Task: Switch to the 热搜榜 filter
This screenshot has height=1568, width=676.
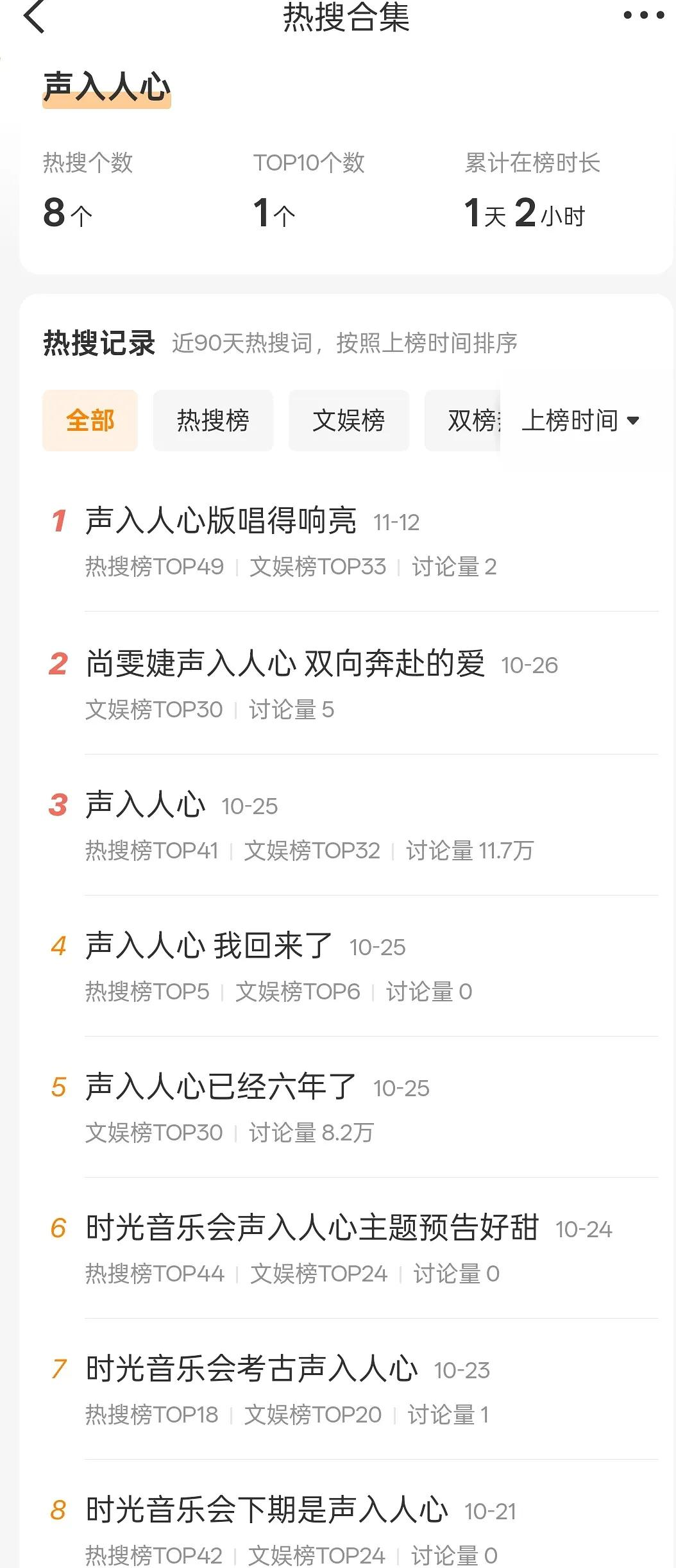Action: click(x=213, y=421)
